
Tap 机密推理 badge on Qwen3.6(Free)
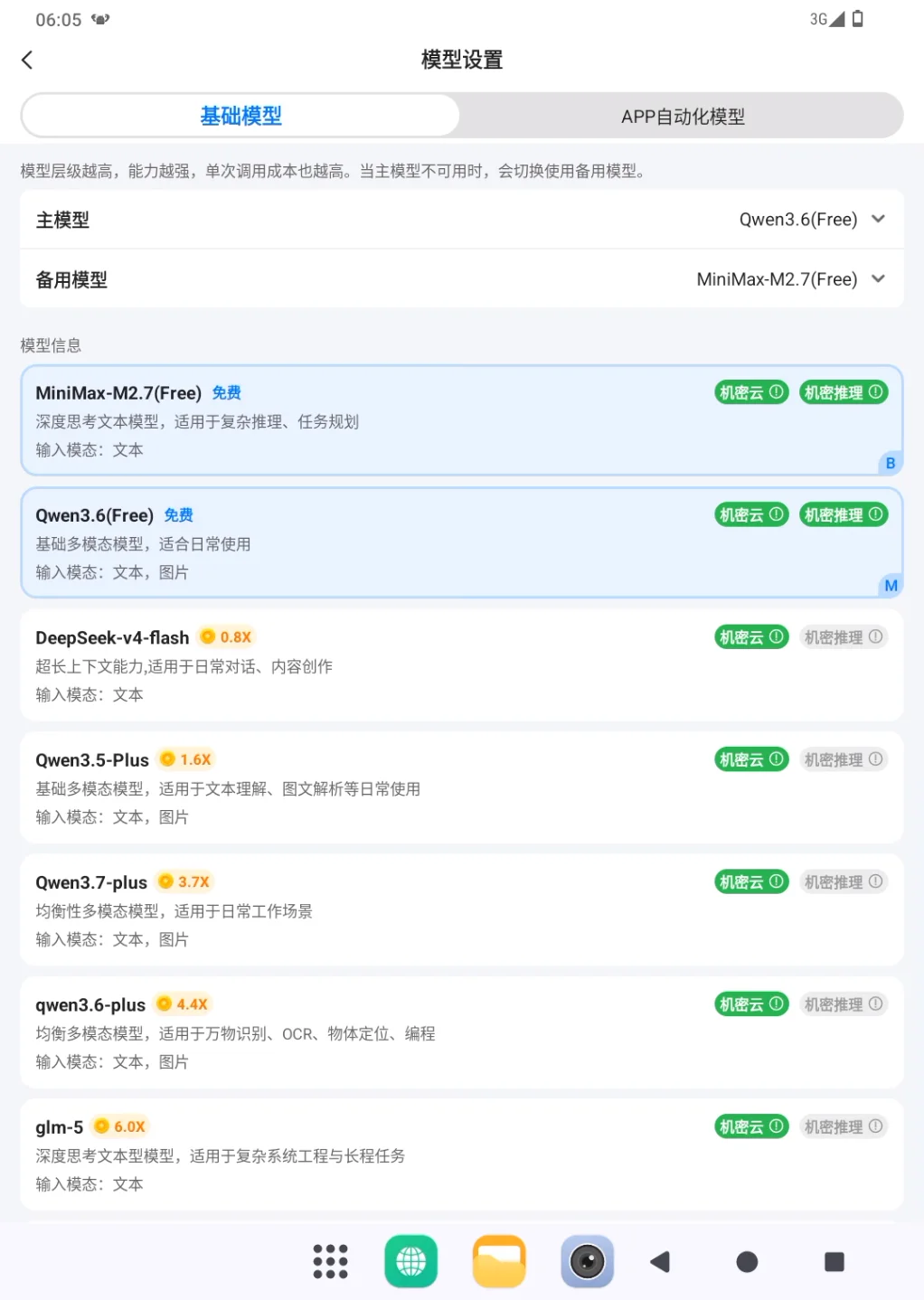pos(844,514)
